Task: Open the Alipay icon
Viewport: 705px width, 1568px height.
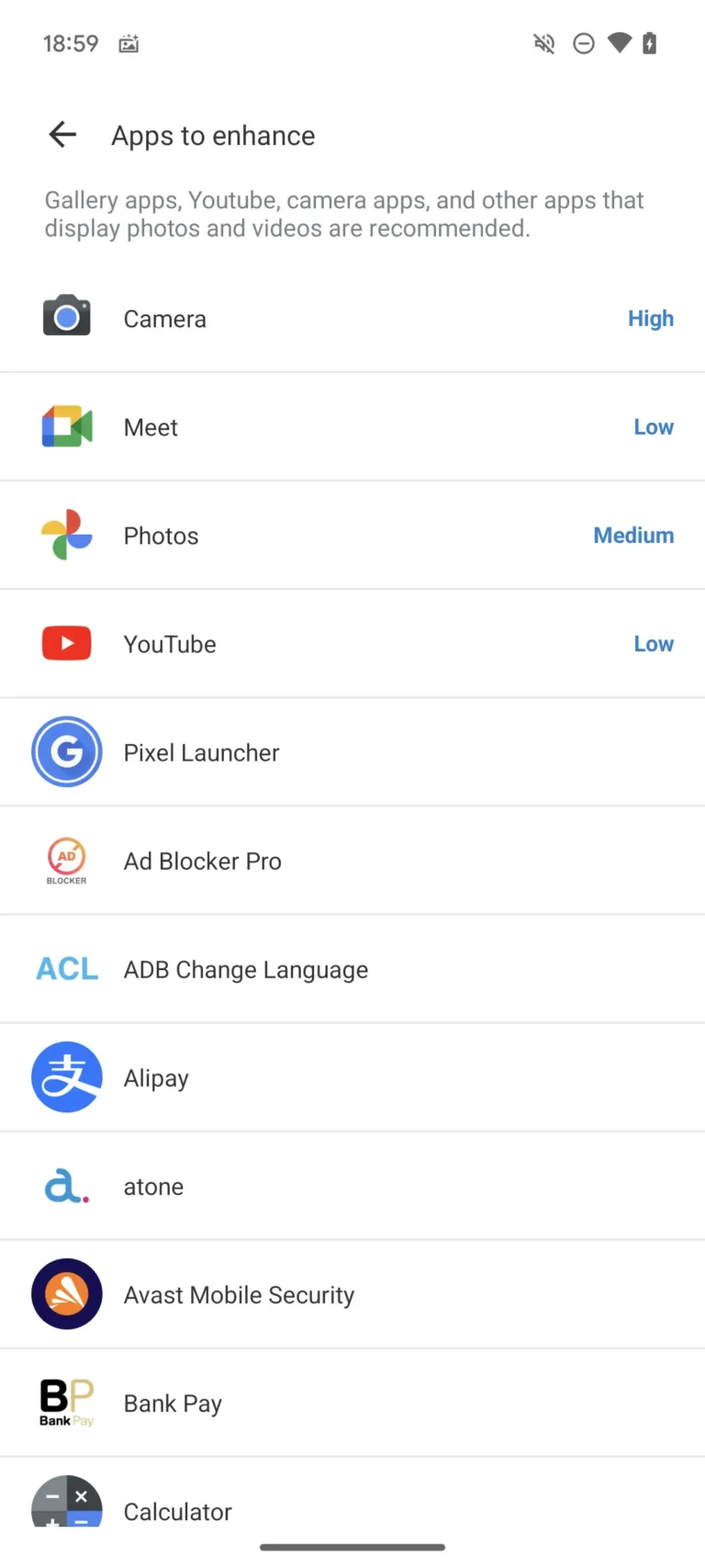Action: coord(67,1077)
